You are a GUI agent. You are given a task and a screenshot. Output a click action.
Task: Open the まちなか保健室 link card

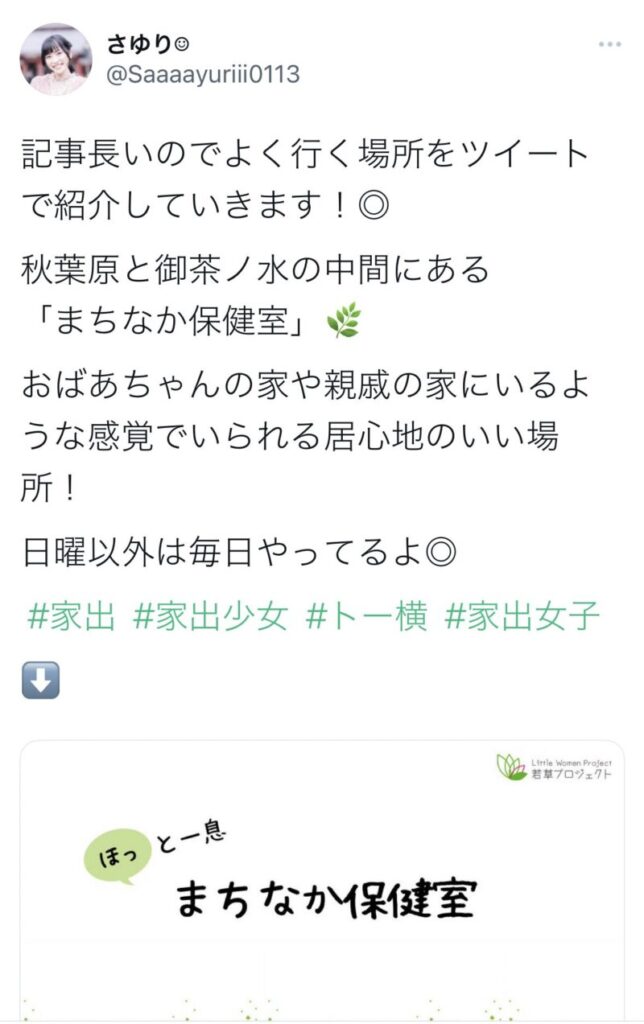tap(322, 880)
